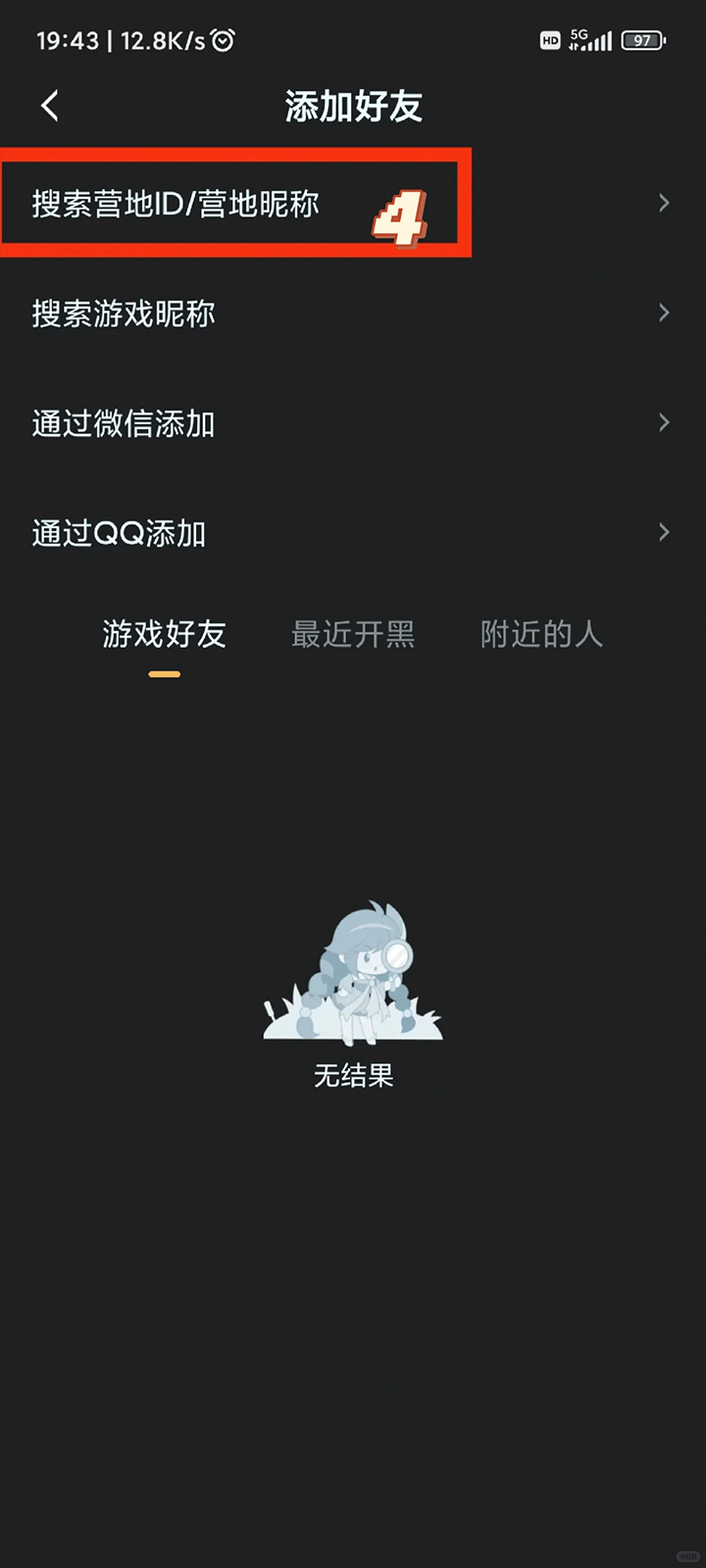Image resolution: width=706 pixels, height=1568 pixels.
Task: View the 附近的人 tab
Action: 541,635
